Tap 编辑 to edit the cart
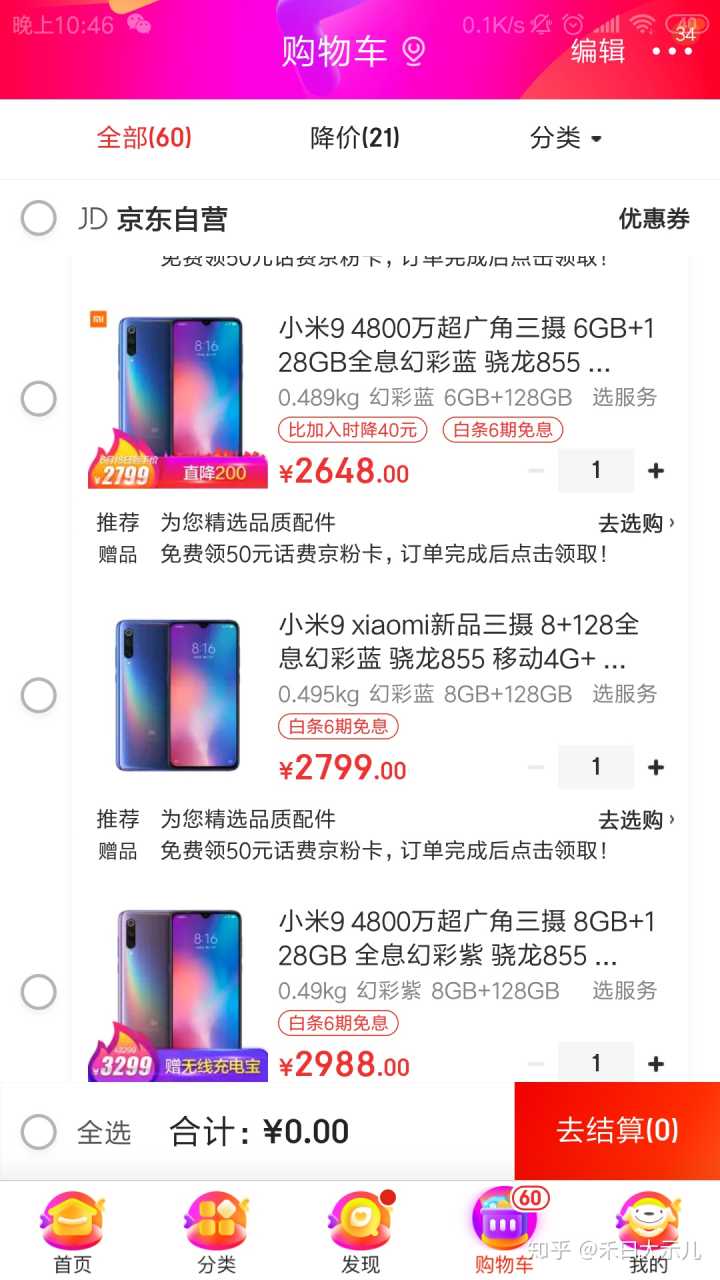 (597, 50)
